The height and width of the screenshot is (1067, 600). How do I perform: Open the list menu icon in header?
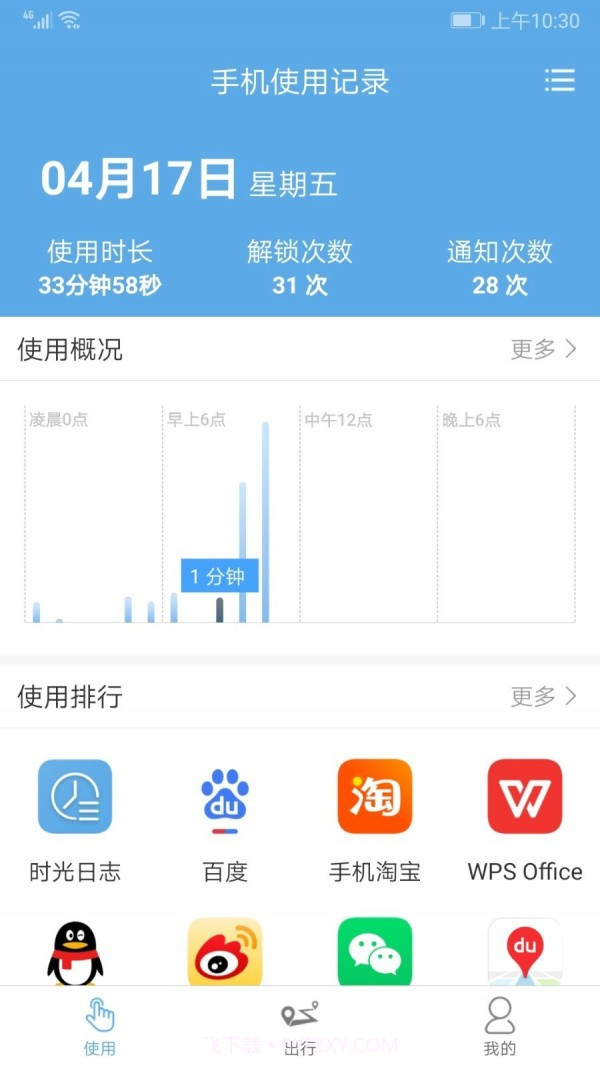click(559, 81)
